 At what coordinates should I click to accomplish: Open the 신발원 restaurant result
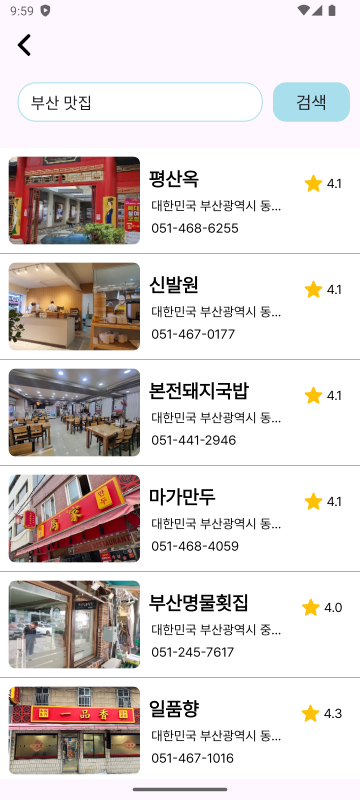click(180, 306)
